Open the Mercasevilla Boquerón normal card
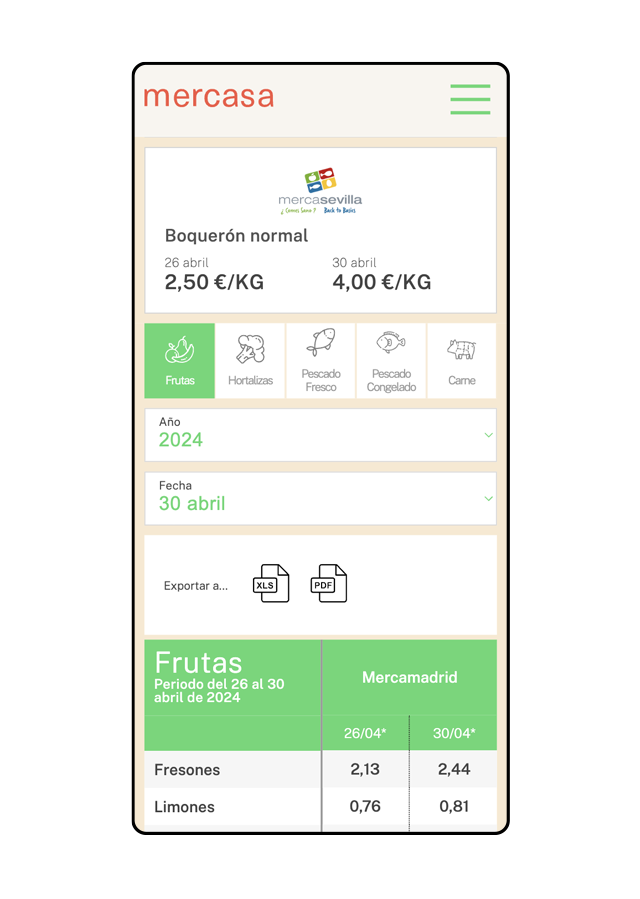The width and height of the screenshot is (640, 899). 320,231
